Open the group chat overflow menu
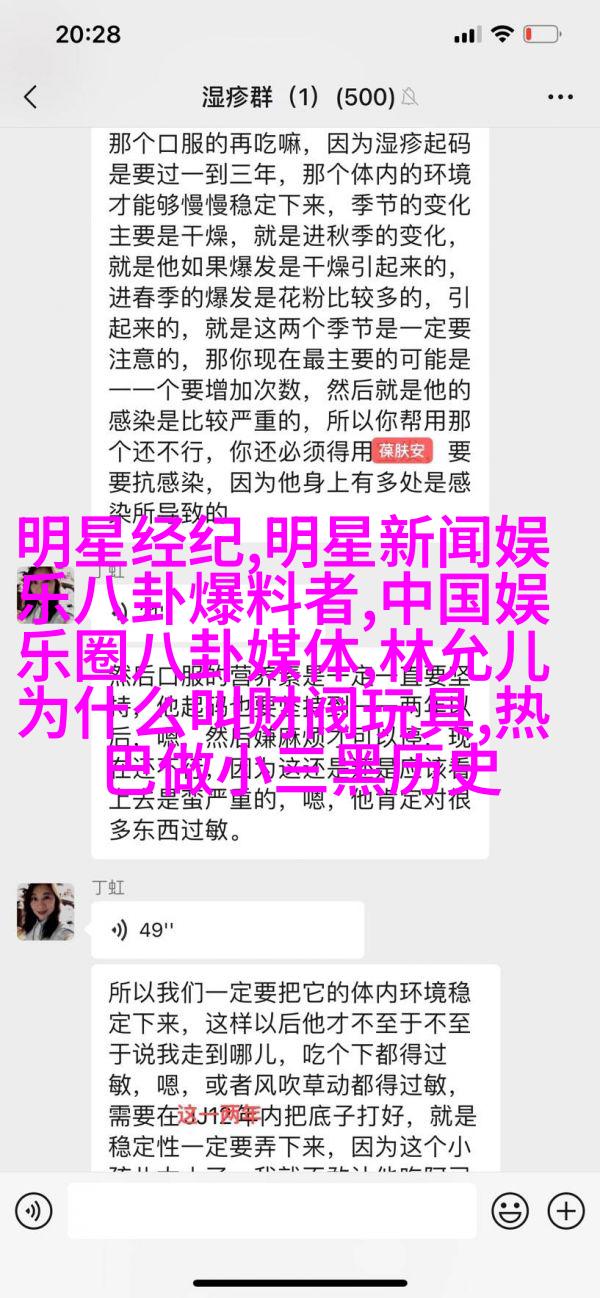Screen dimensions: 600x1298 coord(560,97)
